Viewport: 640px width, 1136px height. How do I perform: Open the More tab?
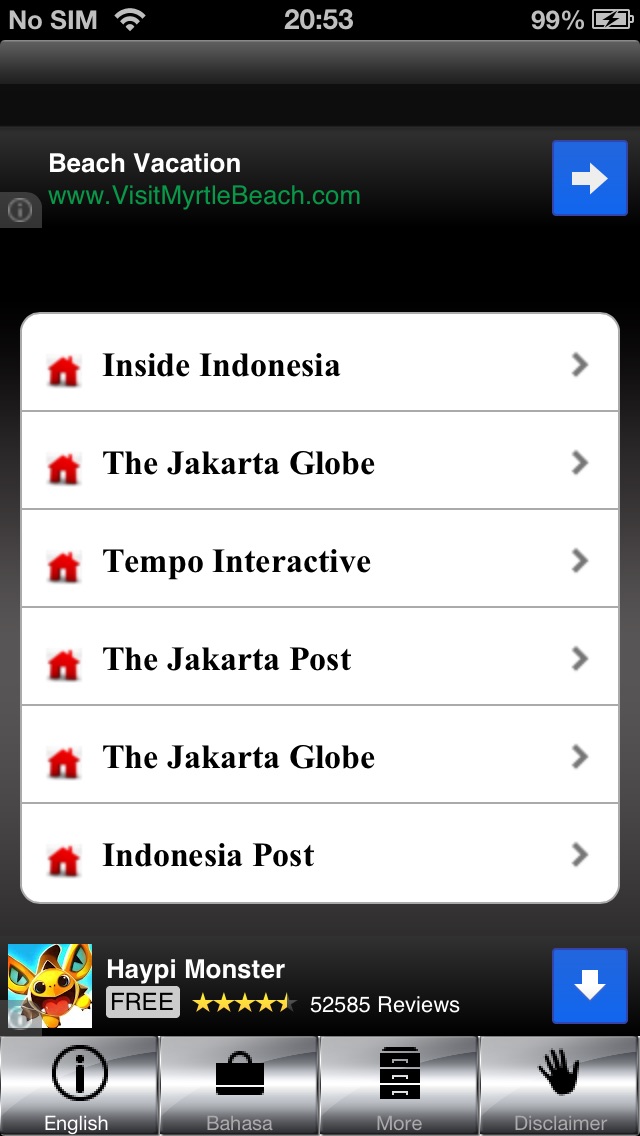click(x=399, y=1086)
